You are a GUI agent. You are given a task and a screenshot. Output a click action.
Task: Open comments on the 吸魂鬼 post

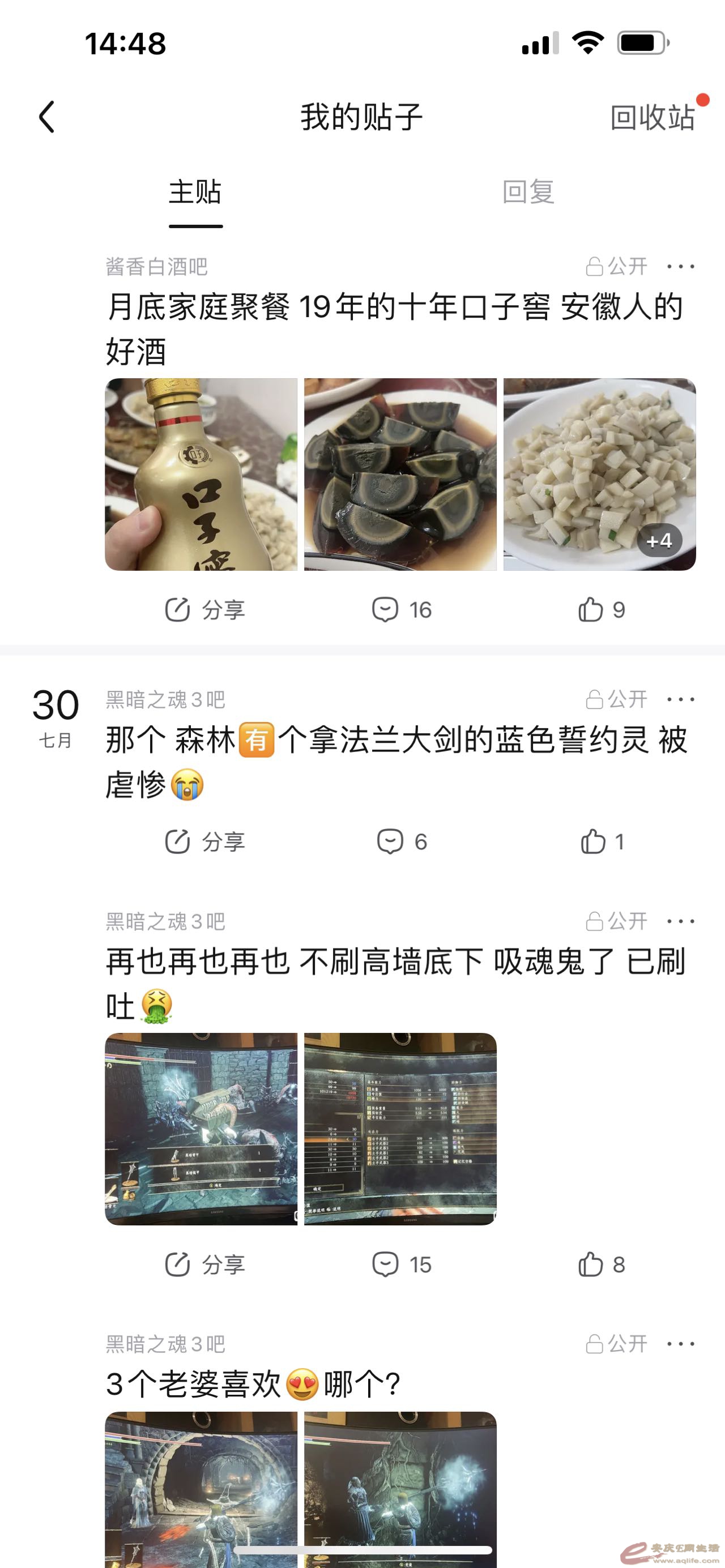click(402, 1265)
